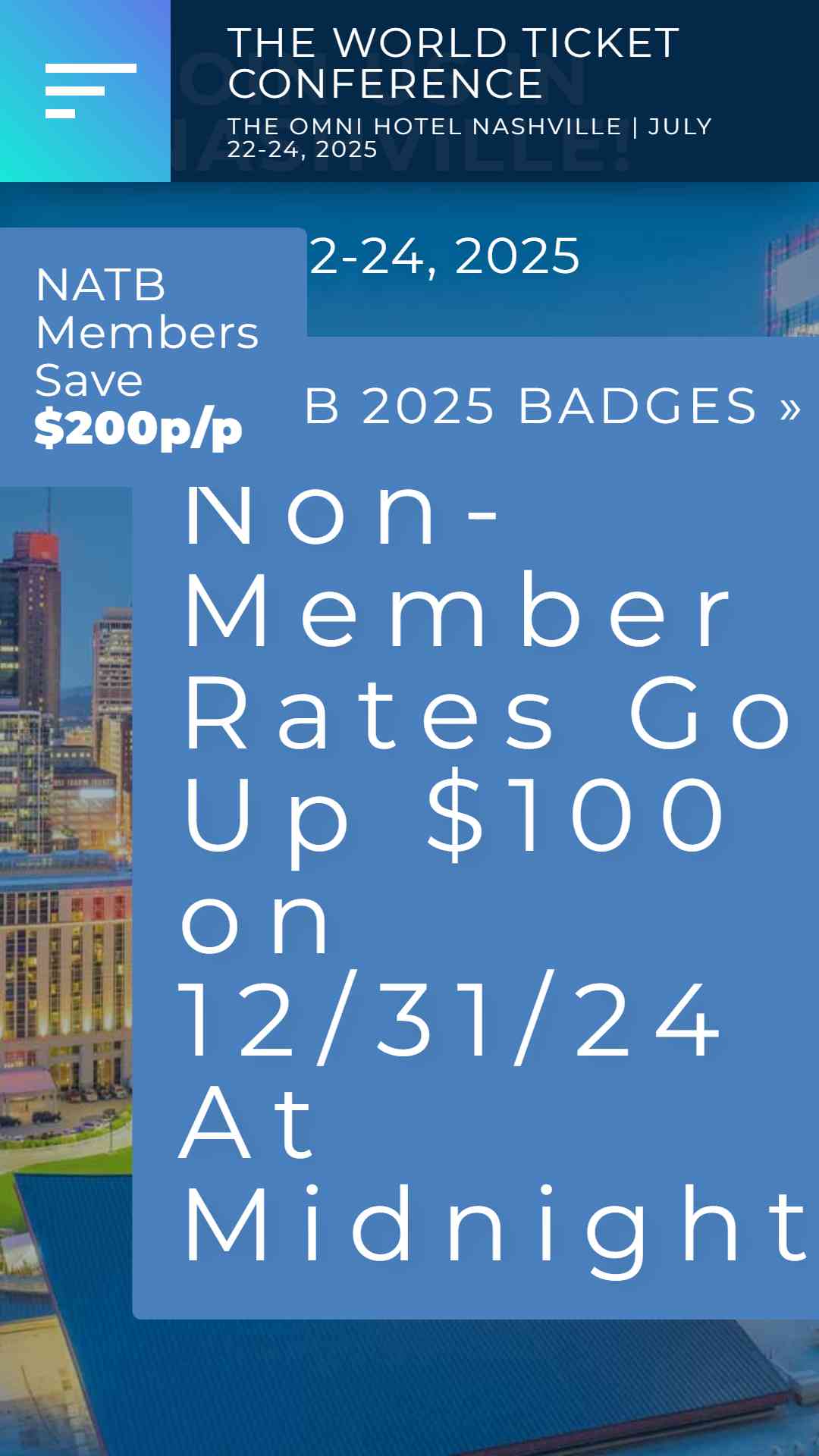Viewport: 819px width, 1456px height.
Task: Open The World Ticket Conference header title
Action: click(453, 63)
